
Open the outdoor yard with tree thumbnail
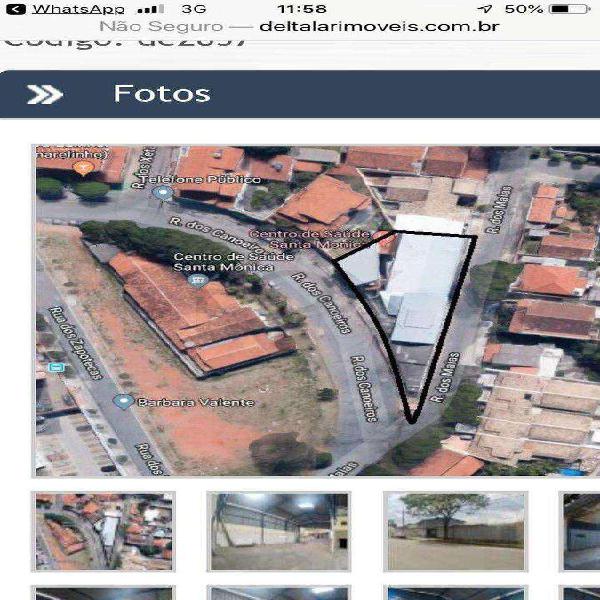[455, 532]
